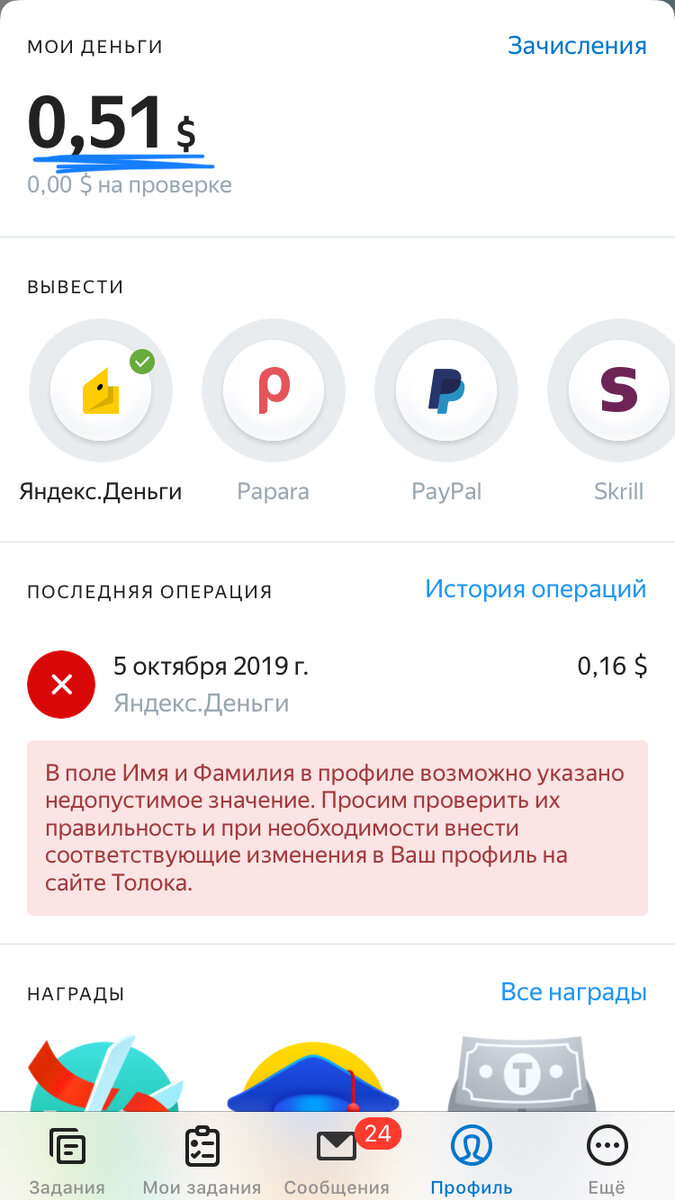Open the graduation cap award badge

click(x=312, y=1075)
